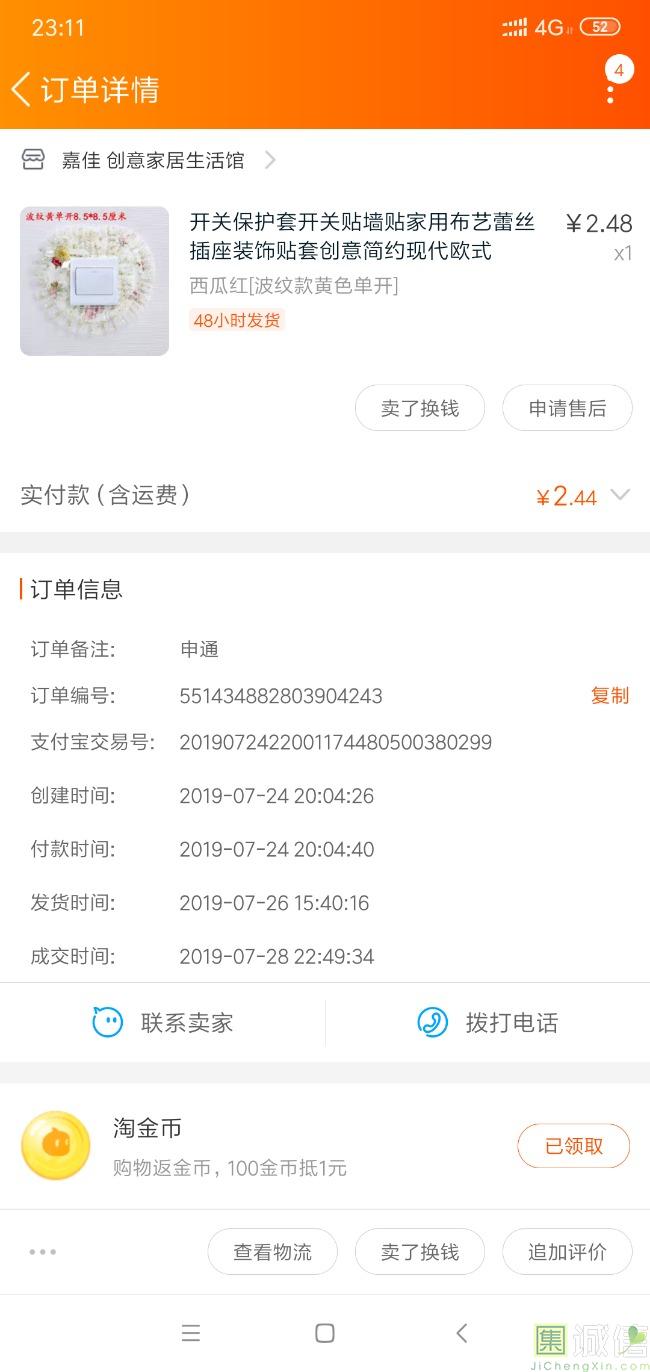Tap 卖了换钱 under the product
The image size is (650, 1372).
(x=420, y=408)
